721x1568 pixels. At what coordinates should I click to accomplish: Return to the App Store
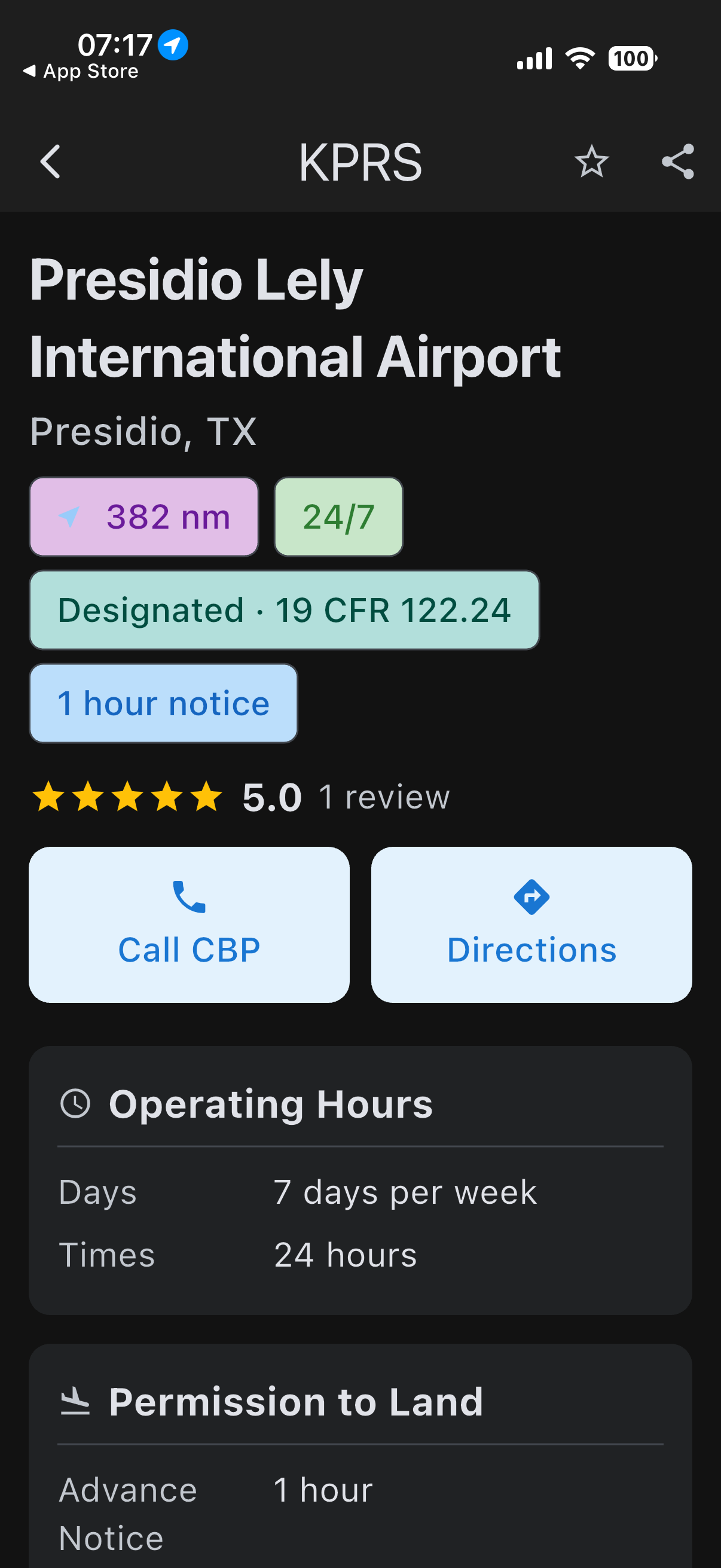(81, 71)
